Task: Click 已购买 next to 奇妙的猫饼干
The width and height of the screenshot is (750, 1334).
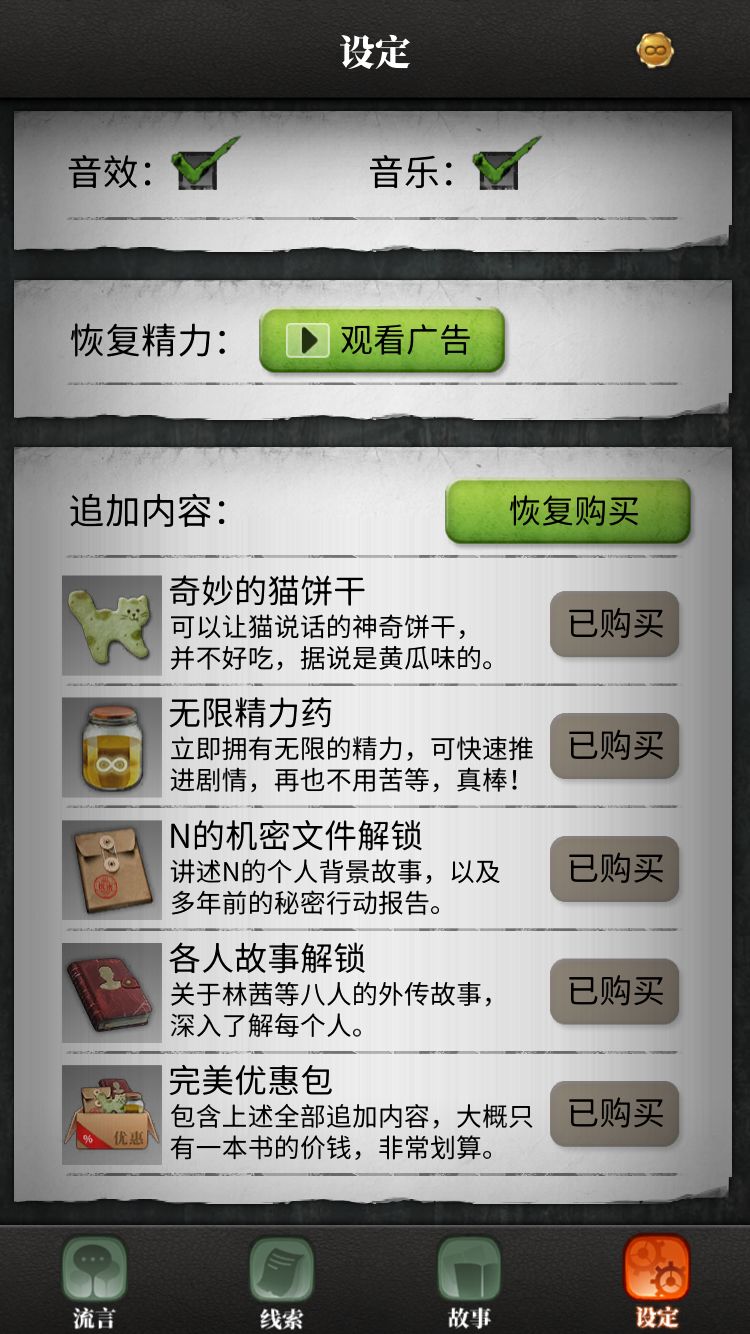Action: coord(614,624)
